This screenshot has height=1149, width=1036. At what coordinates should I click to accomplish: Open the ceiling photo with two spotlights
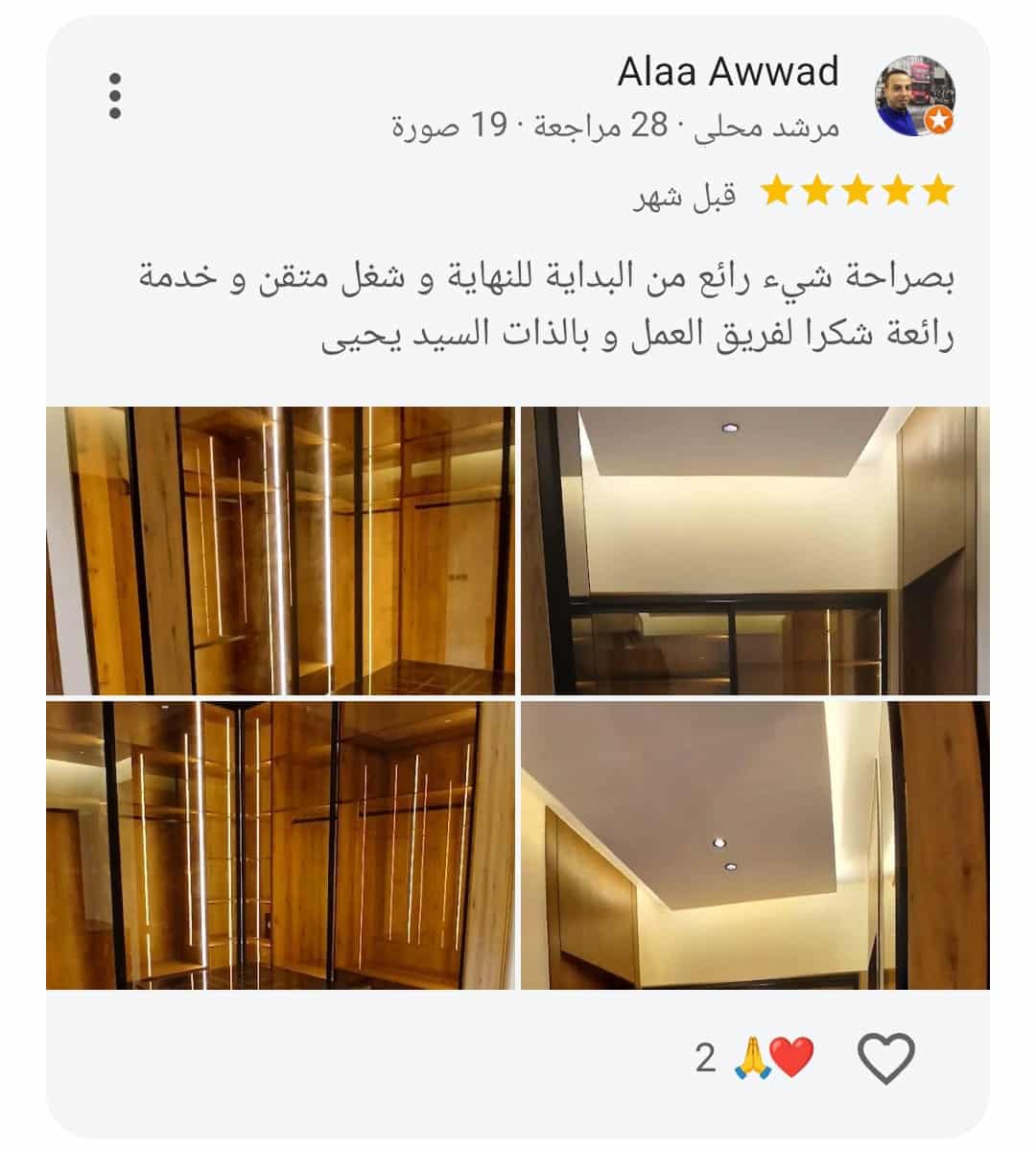[x=755, y=845]
